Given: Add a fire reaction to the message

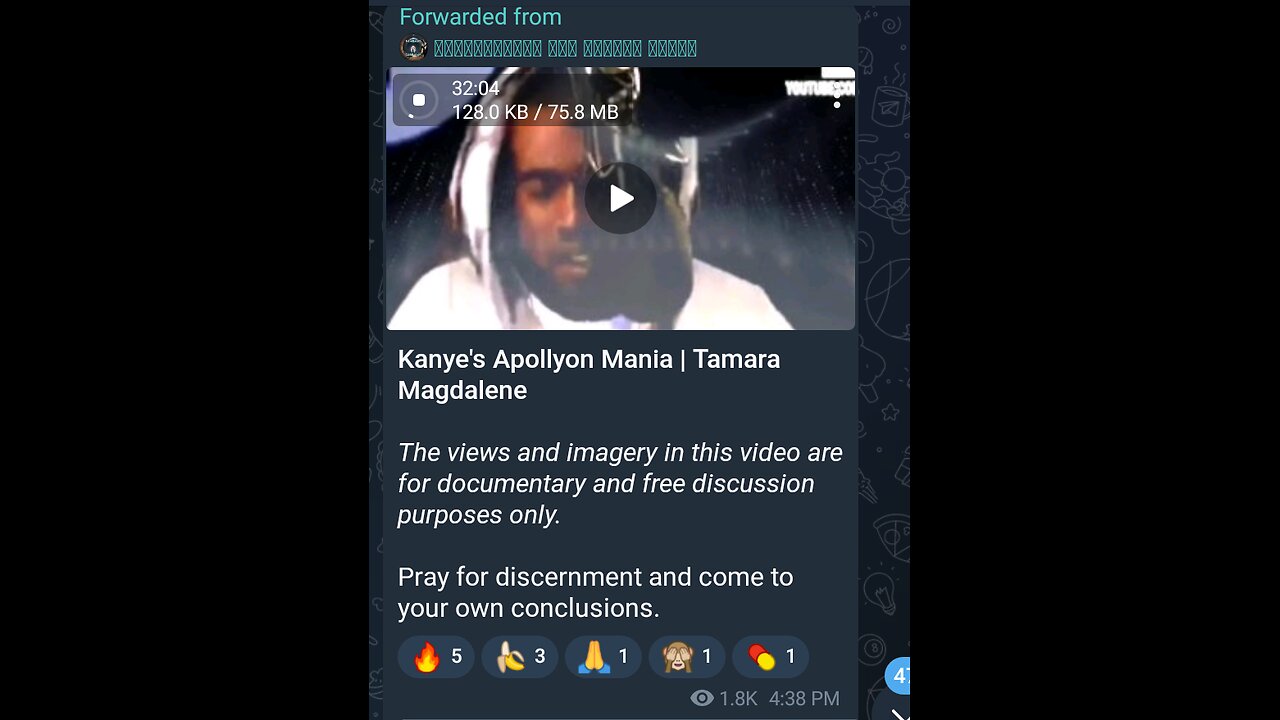Looking at the screenshot, I should [436, 657].
